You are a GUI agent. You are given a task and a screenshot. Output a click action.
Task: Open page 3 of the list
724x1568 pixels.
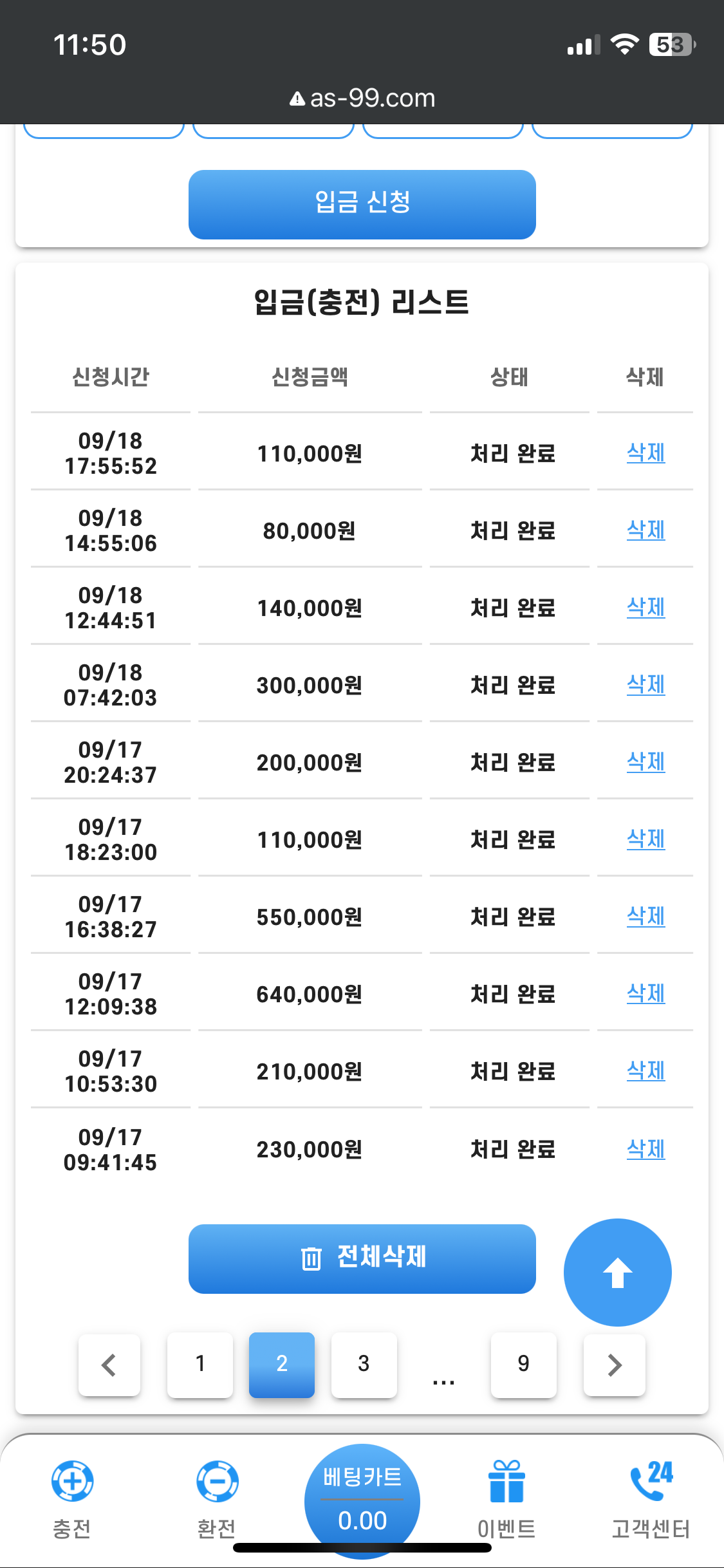click(x=364, y=1364)
